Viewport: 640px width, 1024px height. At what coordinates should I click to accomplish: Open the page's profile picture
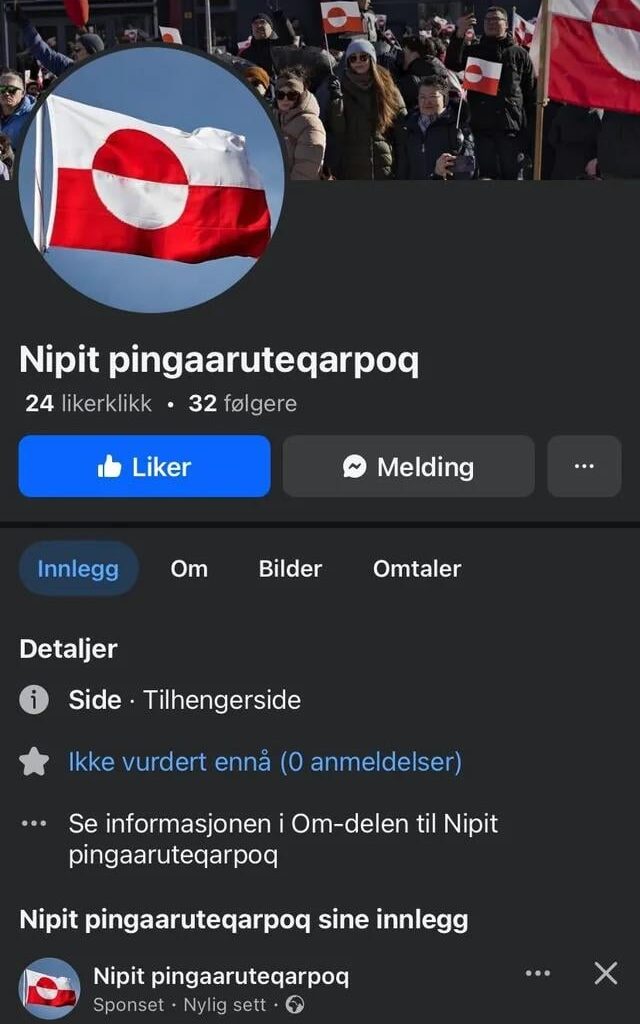151,177
